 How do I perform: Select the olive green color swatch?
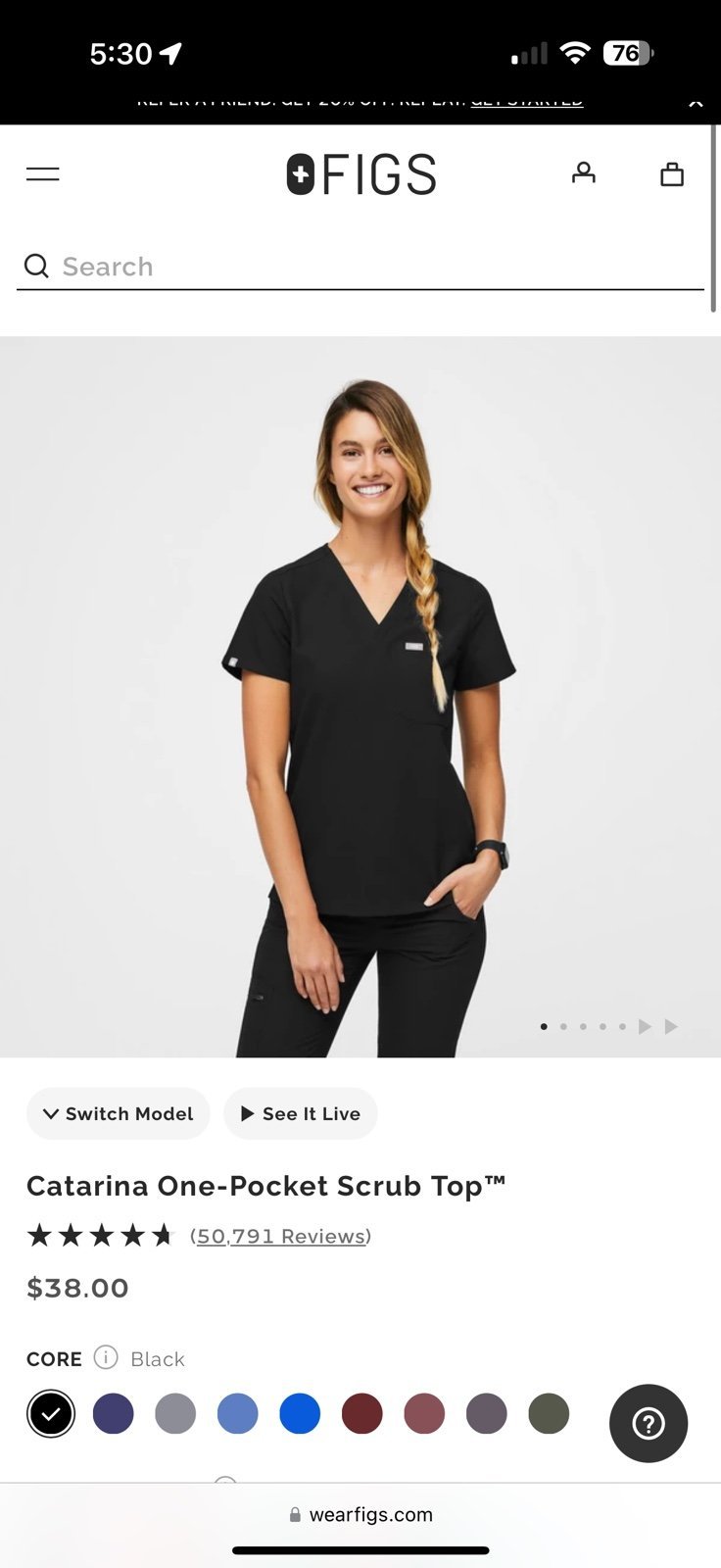[549, 1414]
